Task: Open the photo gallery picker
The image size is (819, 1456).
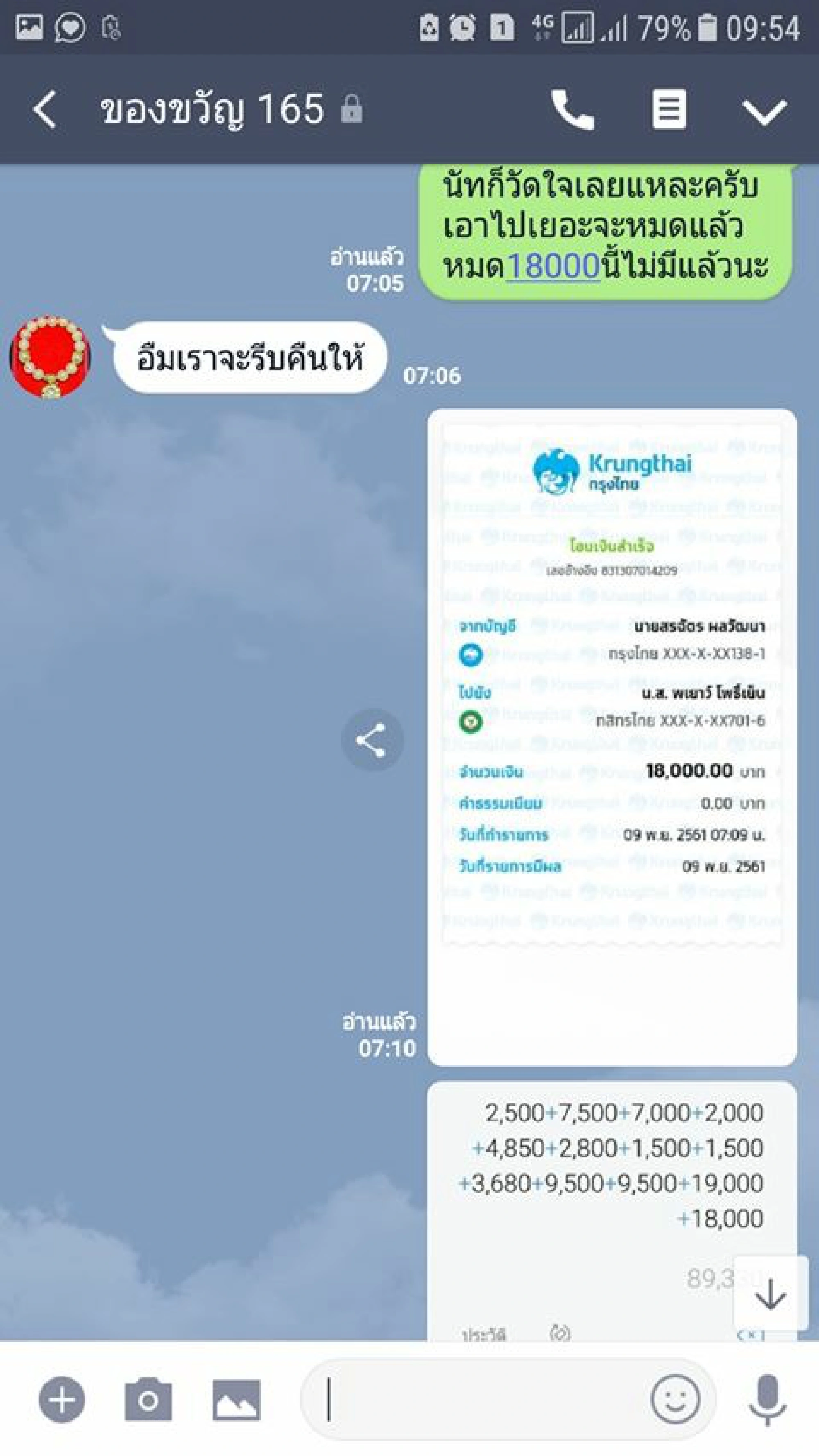Action: (x=237, y=1400)
